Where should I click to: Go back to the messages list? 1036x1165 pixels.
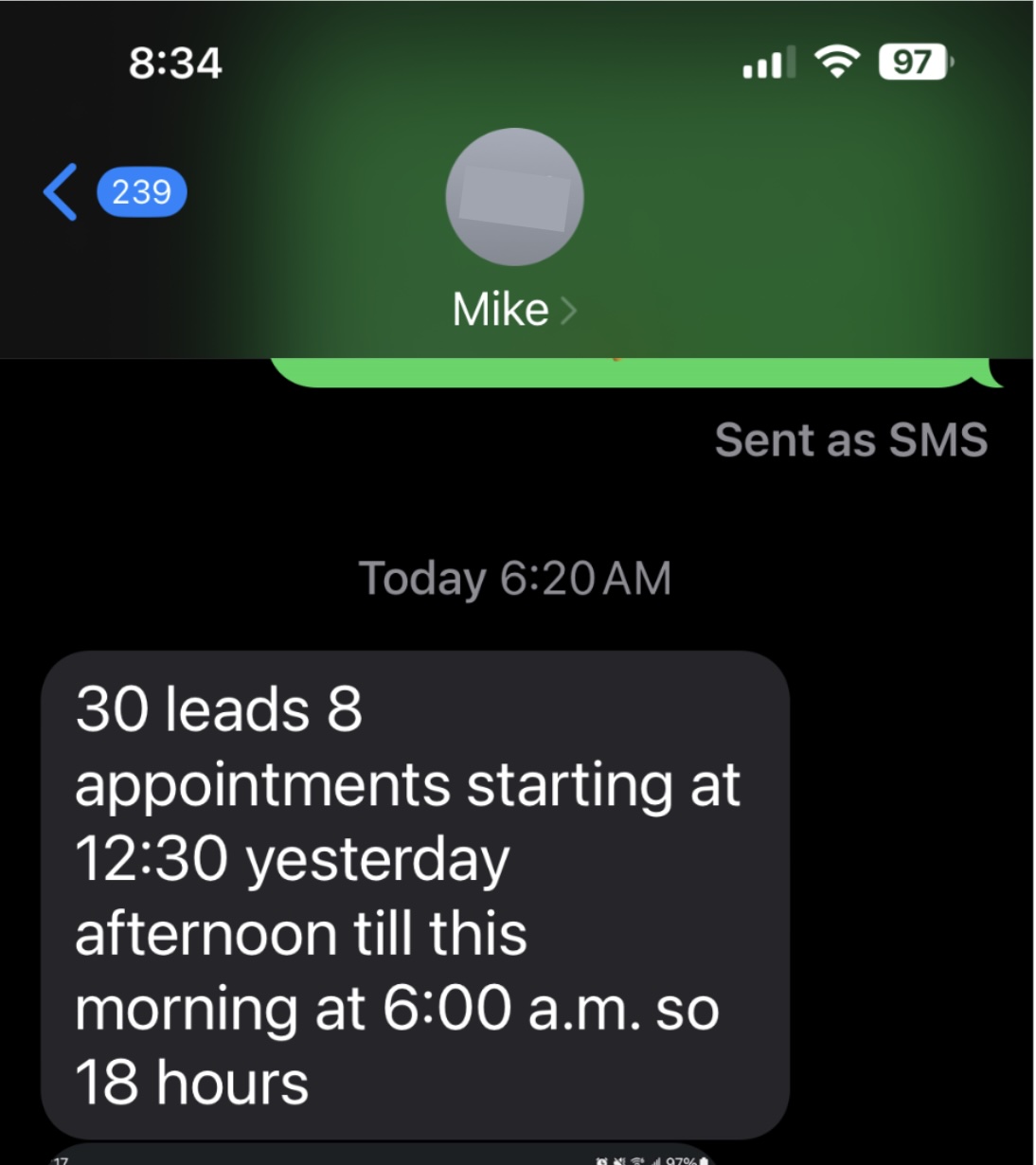pyautogui.click(x=63, y=192)
